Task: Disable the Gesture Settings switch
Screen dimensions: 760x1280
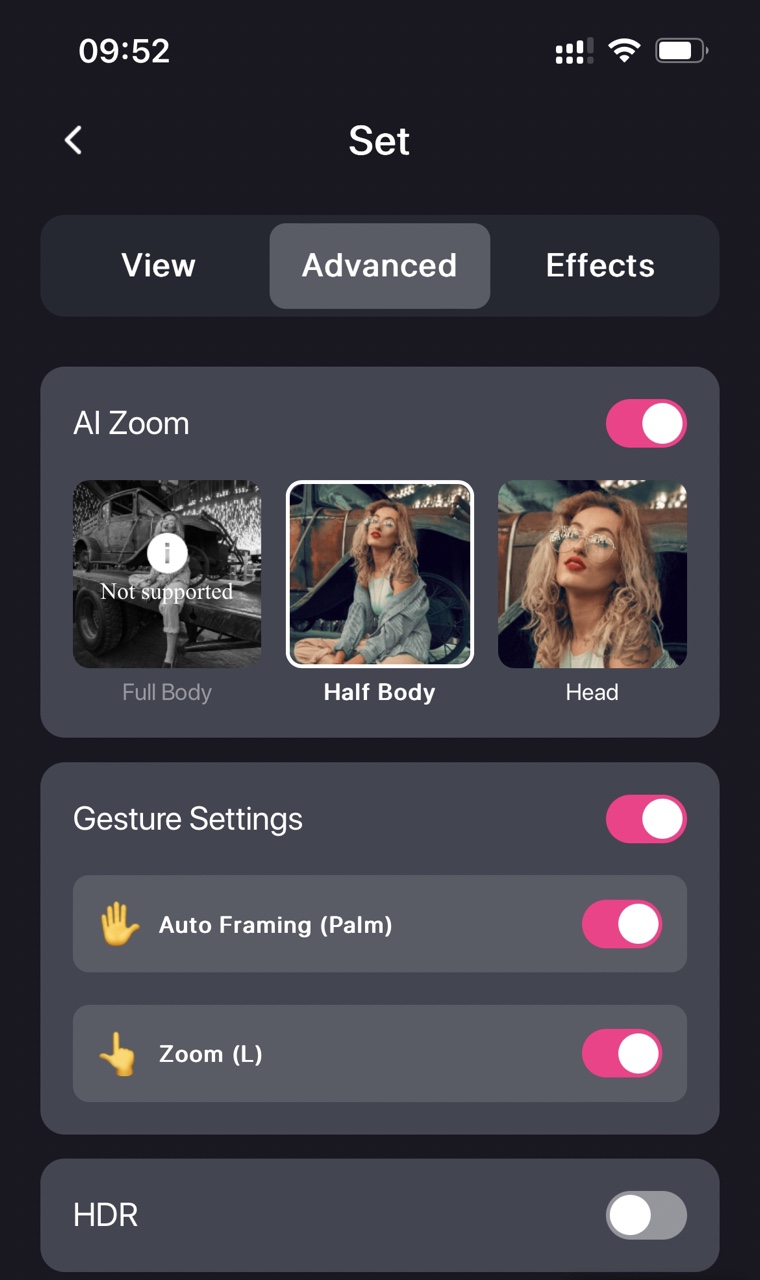Action: (x=646, y=819)
